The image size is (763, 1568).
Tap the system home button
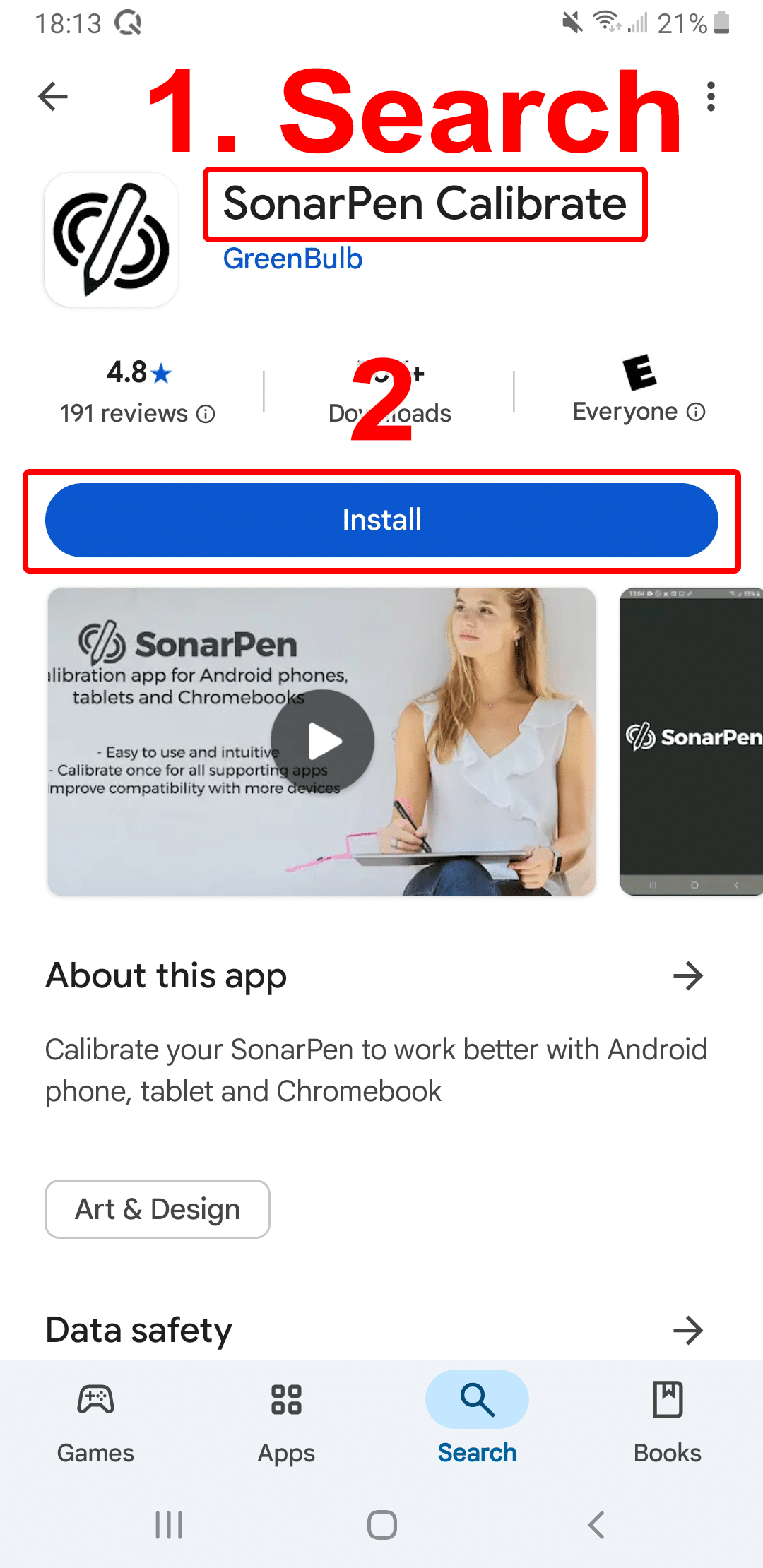[x=381, y=1525]
